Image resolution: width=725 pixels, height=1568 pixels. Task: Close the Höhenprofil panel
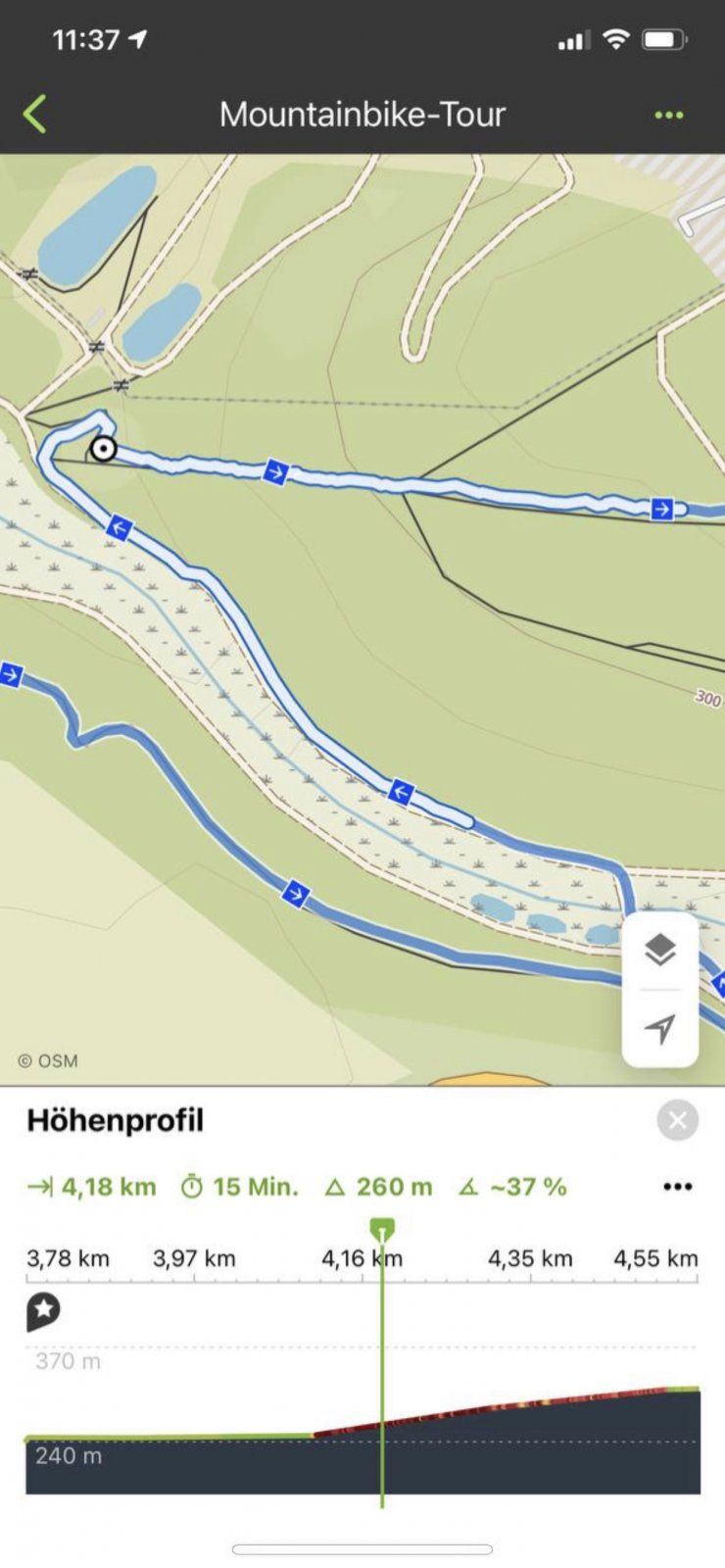point(677,1120)
